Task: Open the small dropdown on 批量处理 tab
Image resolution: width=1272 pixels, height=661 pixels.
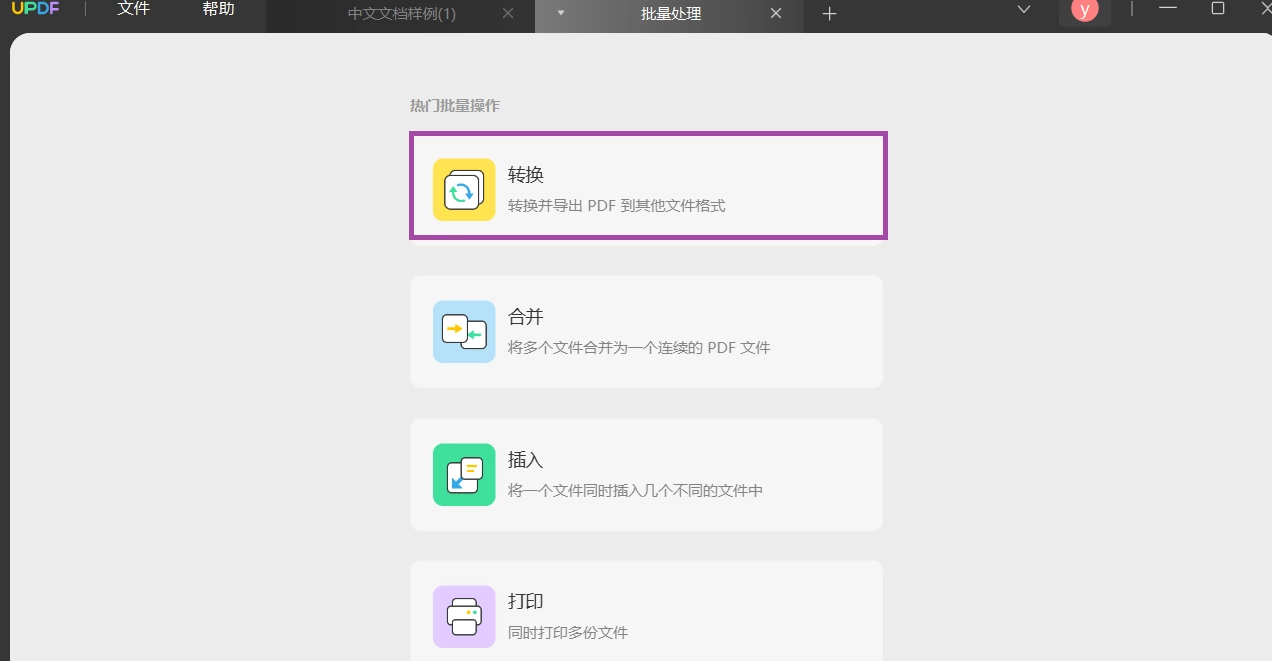Action: [x=561, y=13]
